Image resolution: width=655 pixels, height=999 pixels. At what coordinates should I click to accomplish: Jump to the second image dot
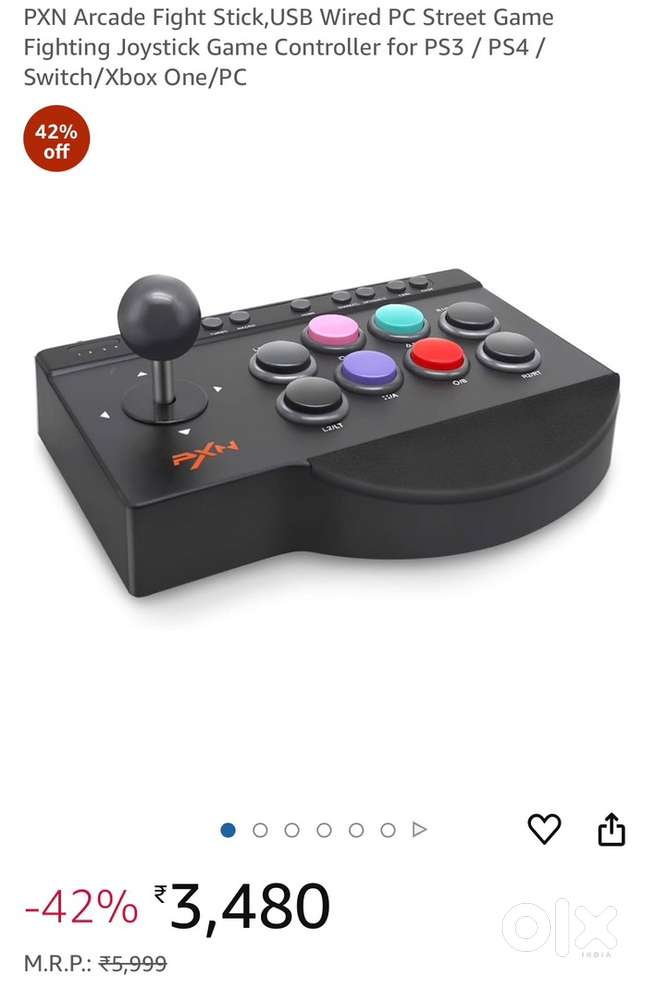(260, 830)
